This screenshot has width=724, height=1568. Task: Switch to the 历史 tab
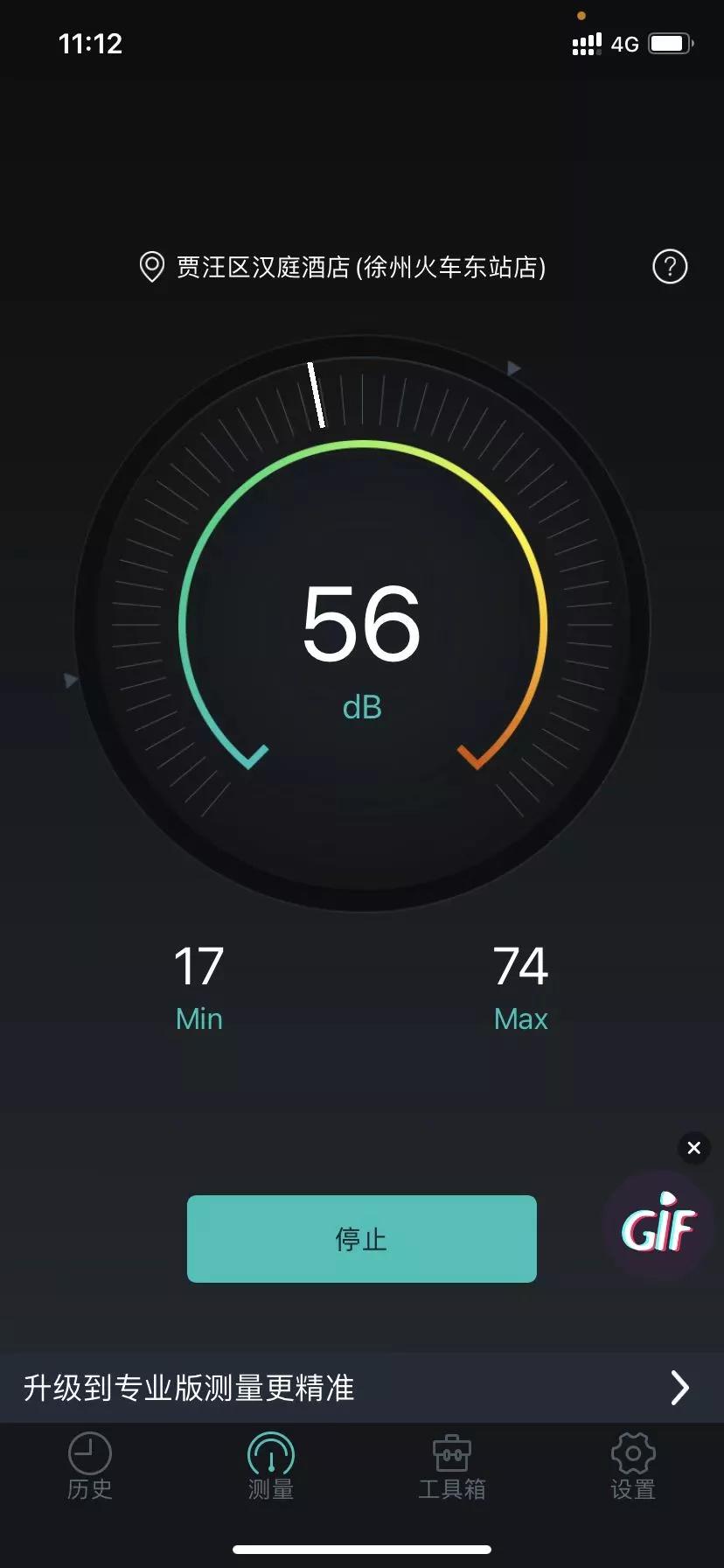[x=90, y=1466]
